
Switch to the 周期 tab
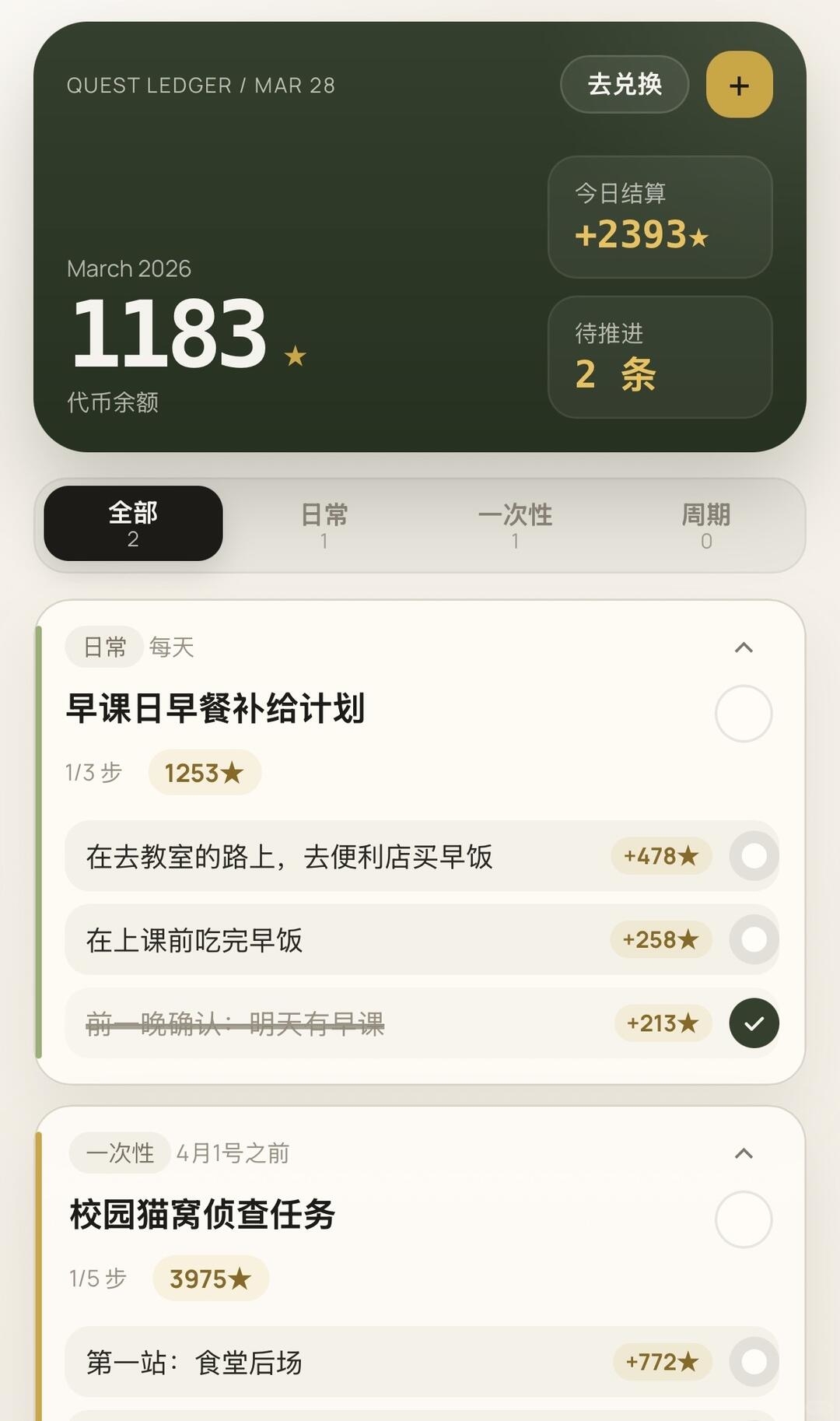706,525
